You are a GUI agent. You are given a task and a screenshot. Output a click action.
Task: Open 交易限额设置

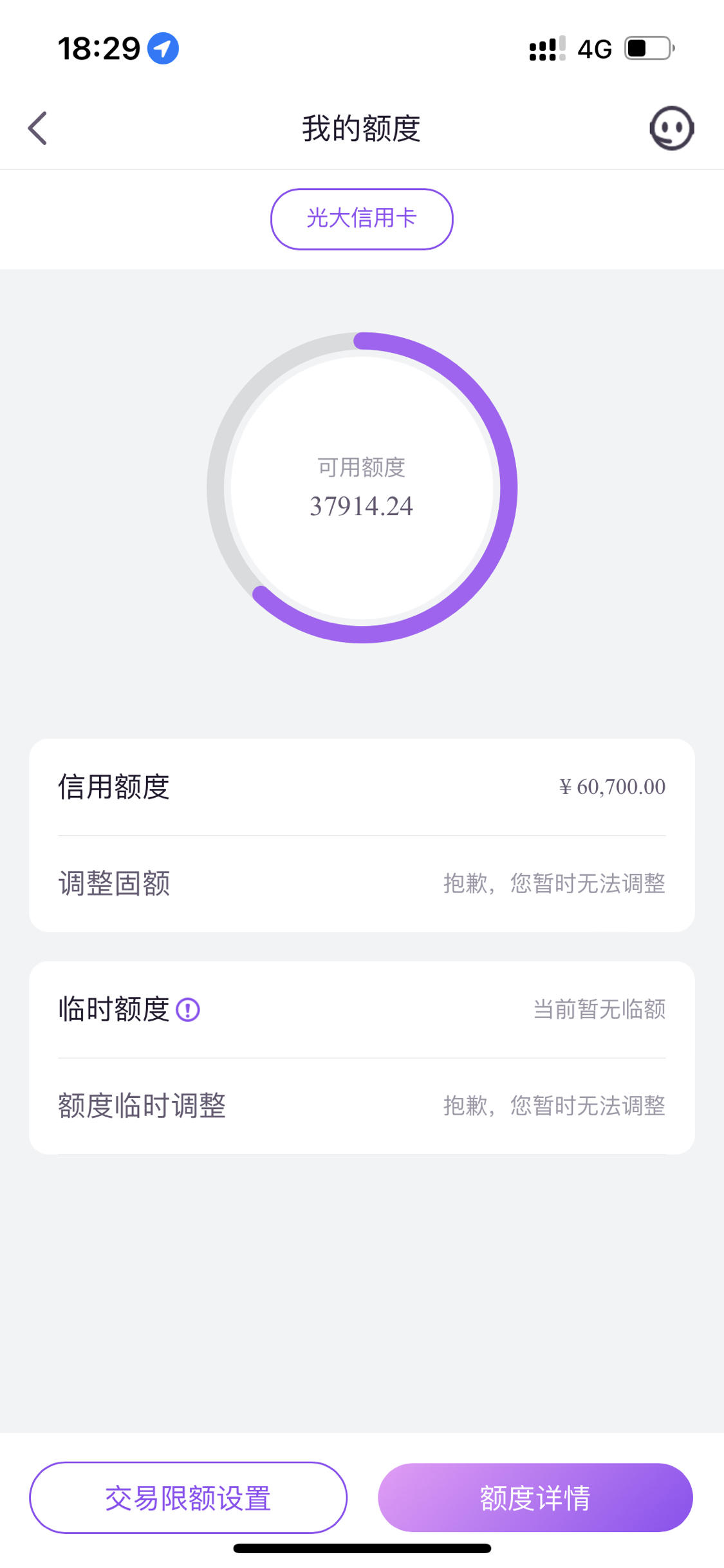(188, 1497)
